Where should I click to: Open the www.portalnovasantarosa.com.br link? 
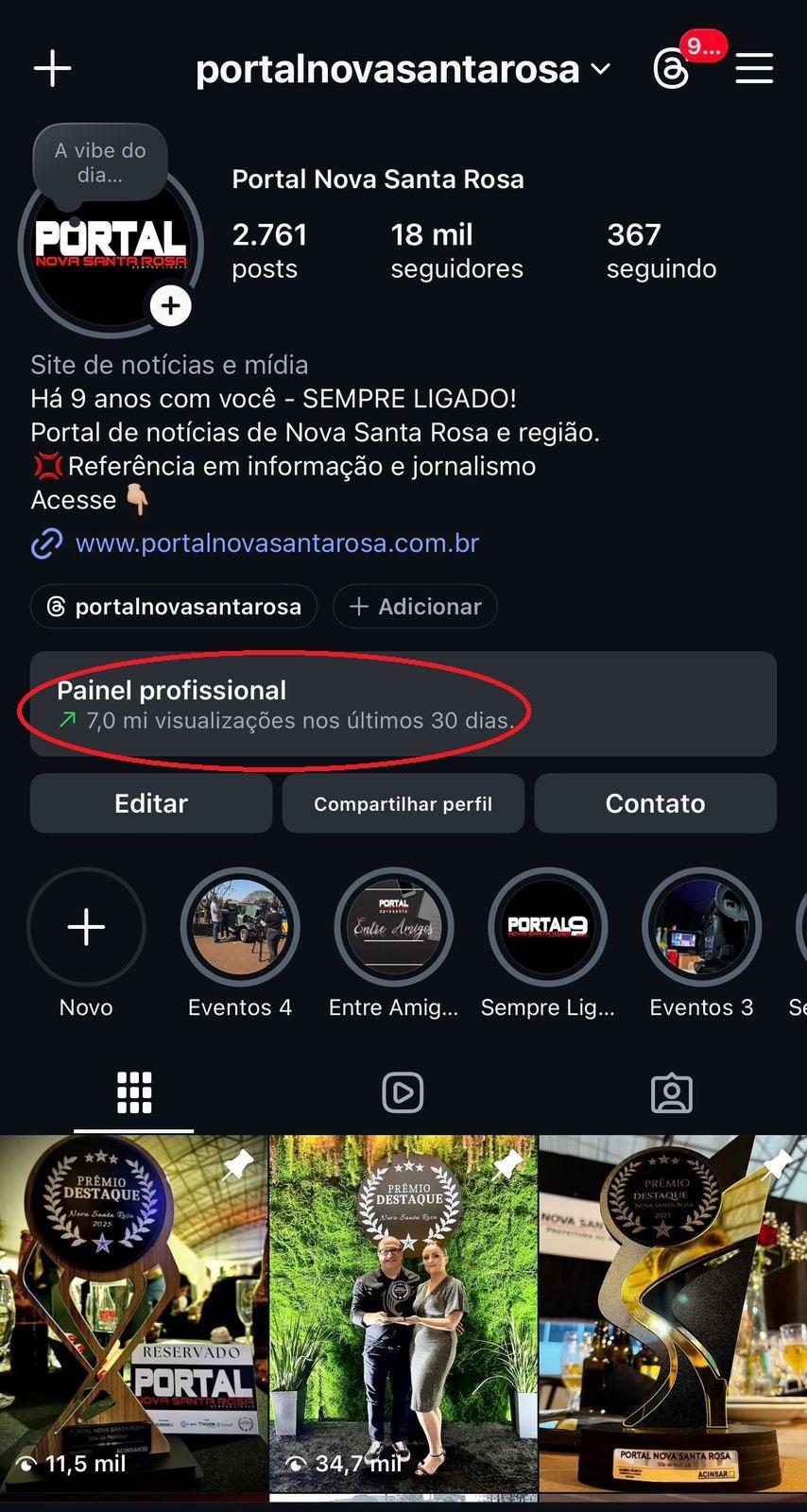[277, 543]
